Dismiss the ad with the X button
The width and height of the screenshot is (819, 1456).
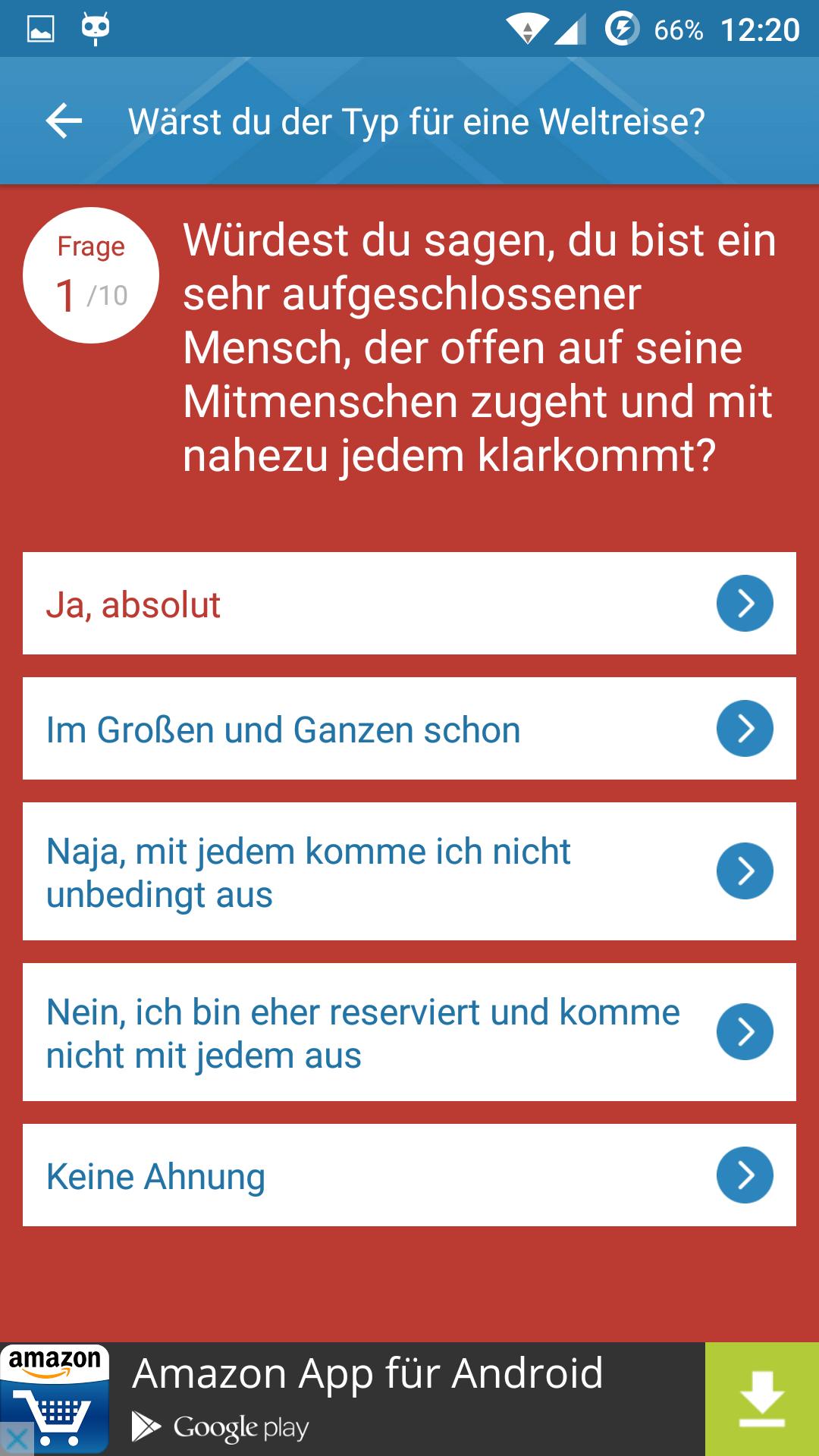click(17, 1439)
